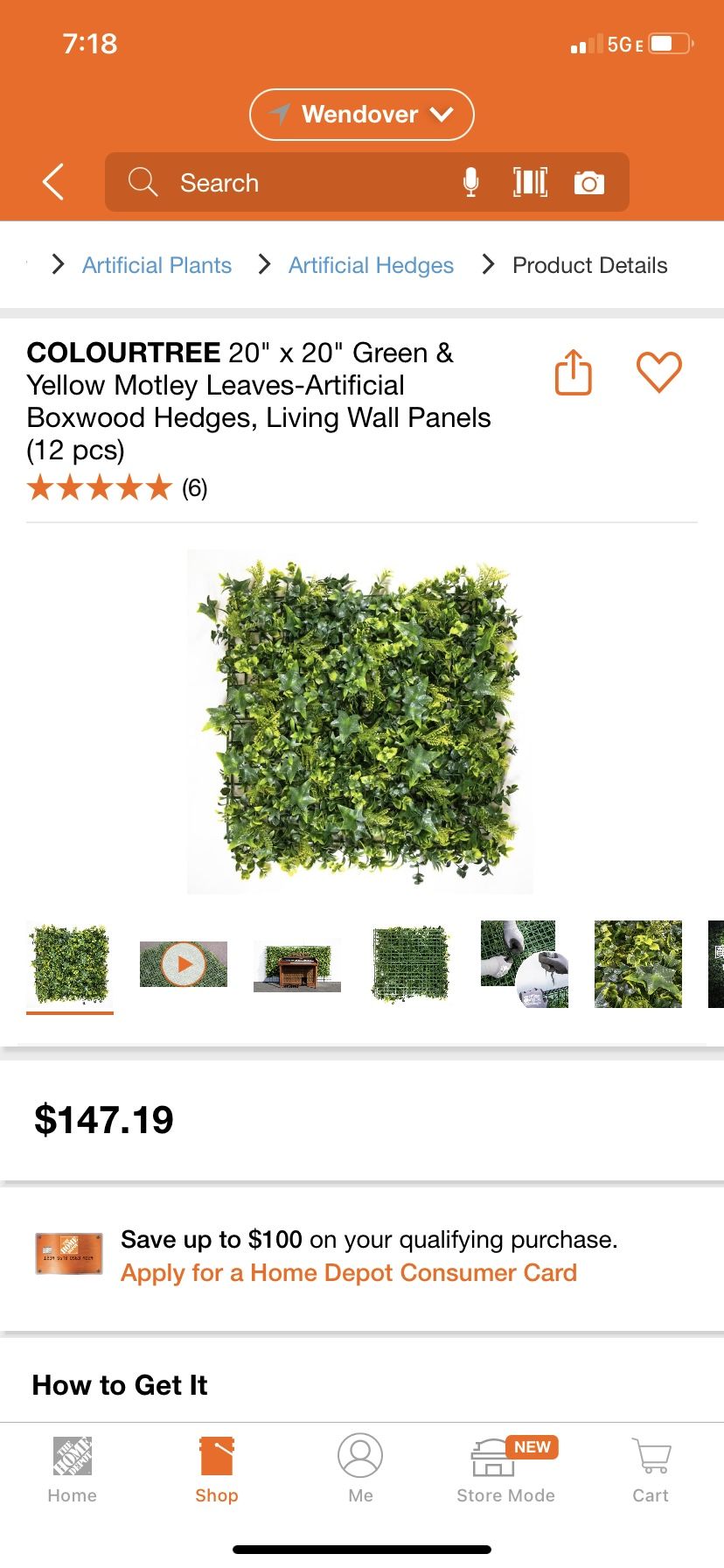Play the product video thumbnail
Viewport: 724px width, 1568px height.
point(184,964)
